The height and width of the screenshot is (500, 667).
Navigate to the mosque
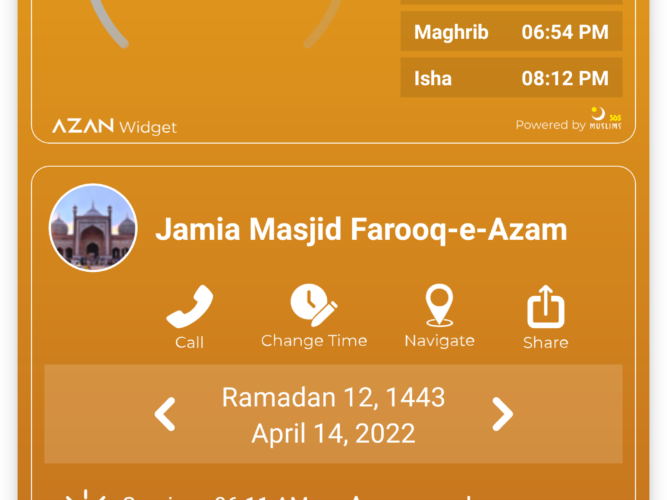coord(439,315)
